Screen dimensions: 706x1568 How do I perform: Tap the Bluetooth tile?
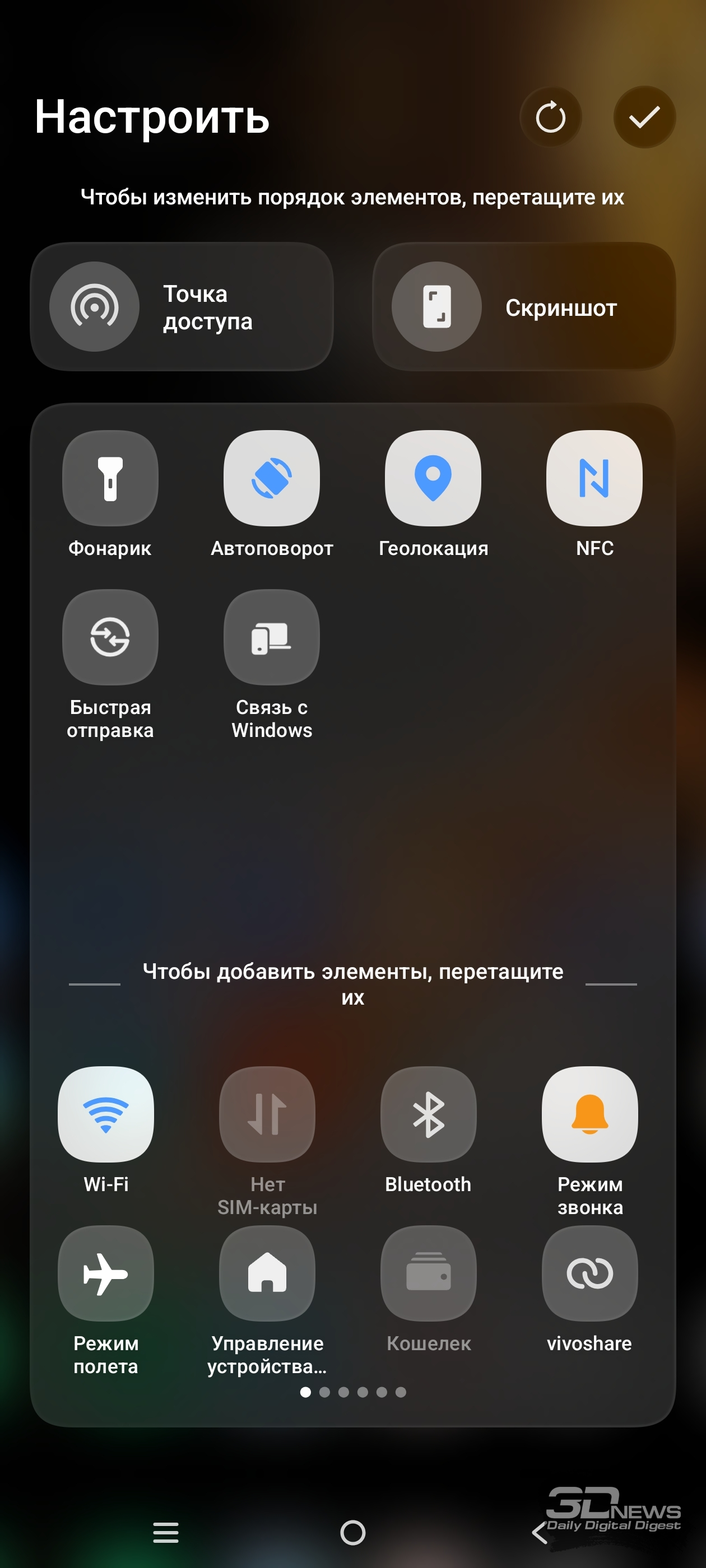(428, 1114)
